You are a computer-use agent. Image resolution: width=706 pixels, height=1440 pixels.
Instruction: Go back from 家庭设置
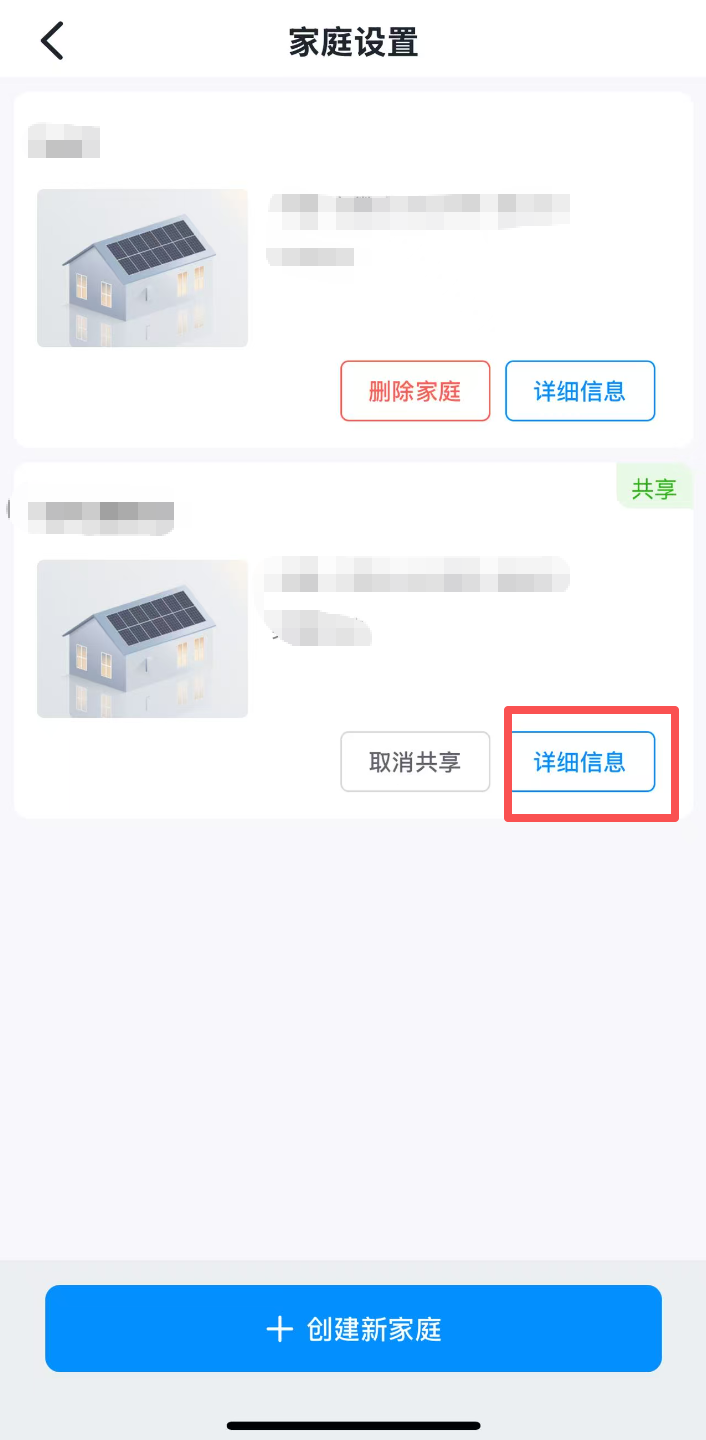[52, 42]
